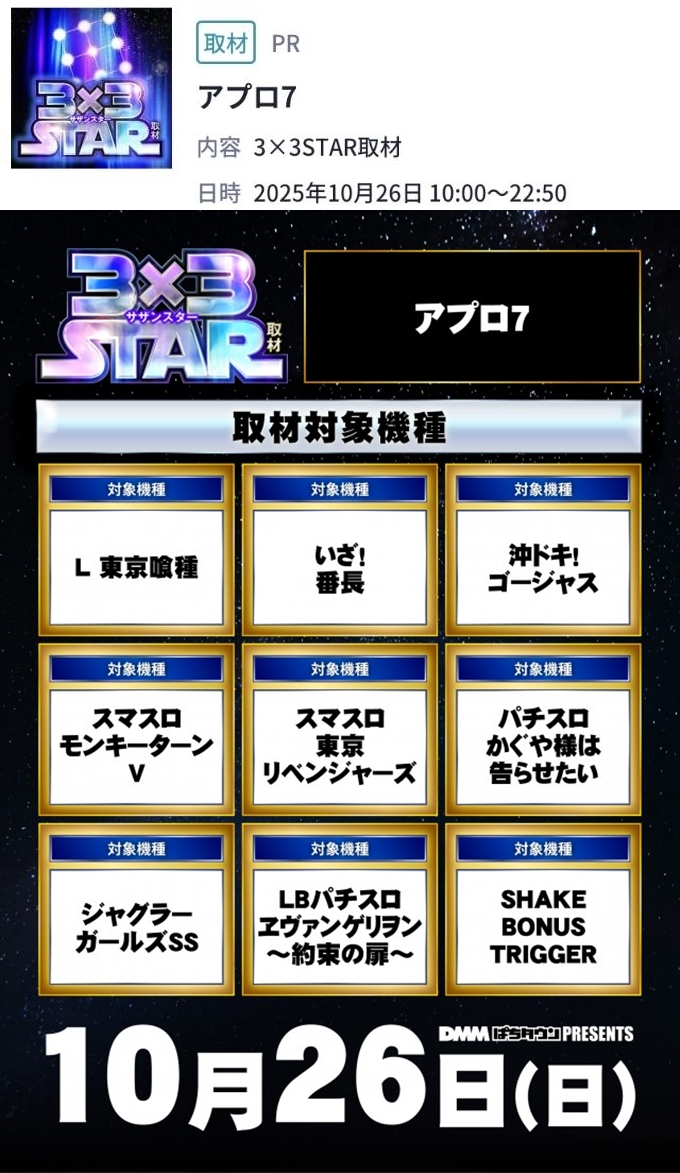Image resolution: width=680 pixels, height=1173 pixels.
Task: Select the 取材 tag chip
Action: (x=226, y=44)
